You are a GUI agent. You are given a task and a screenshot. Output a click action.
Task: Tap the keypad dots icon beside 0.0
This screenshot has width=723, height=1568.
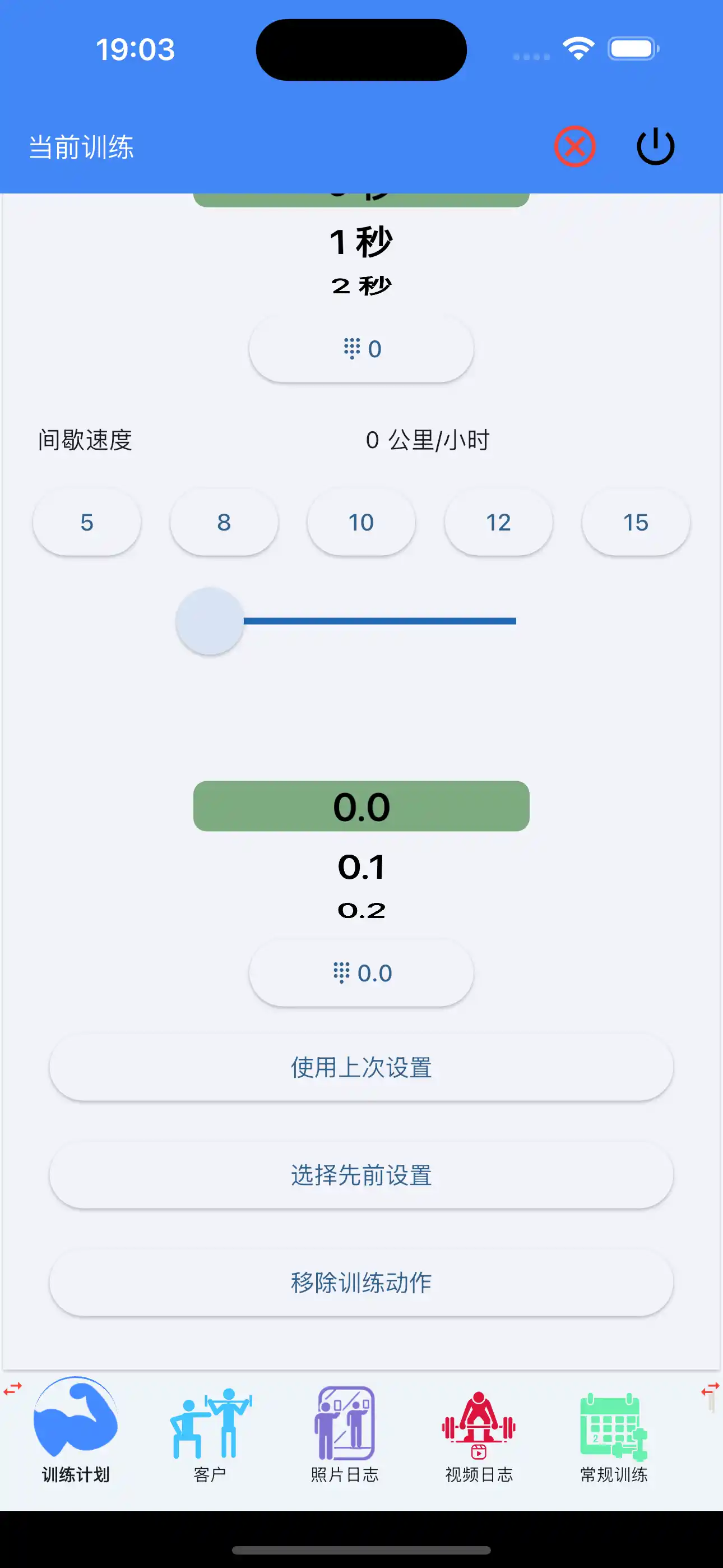coord(342,972)
